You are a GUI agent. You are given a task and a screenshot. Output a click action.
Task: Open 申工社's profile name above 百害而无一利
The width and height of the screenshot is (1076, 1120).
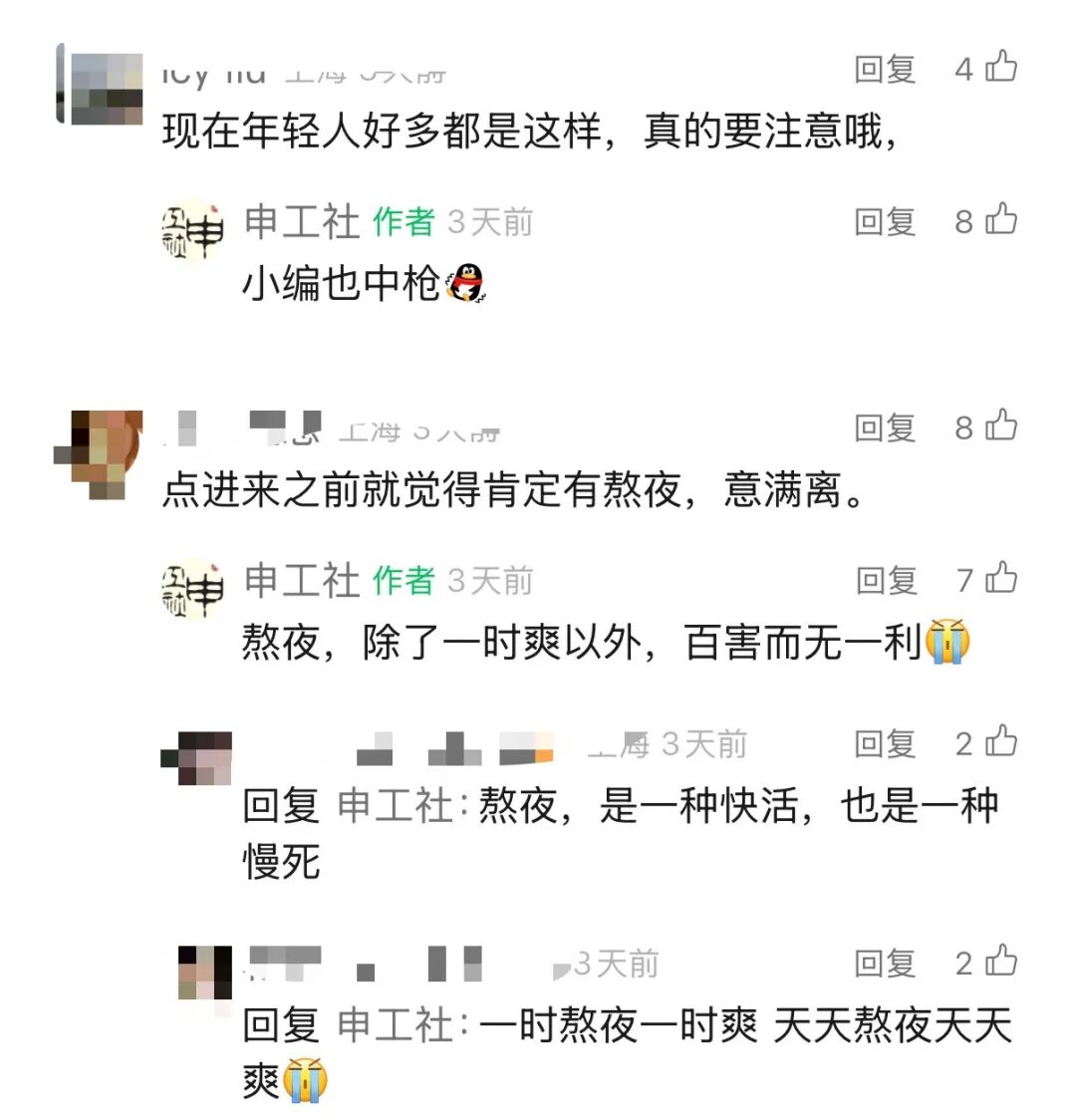[302, 580]
